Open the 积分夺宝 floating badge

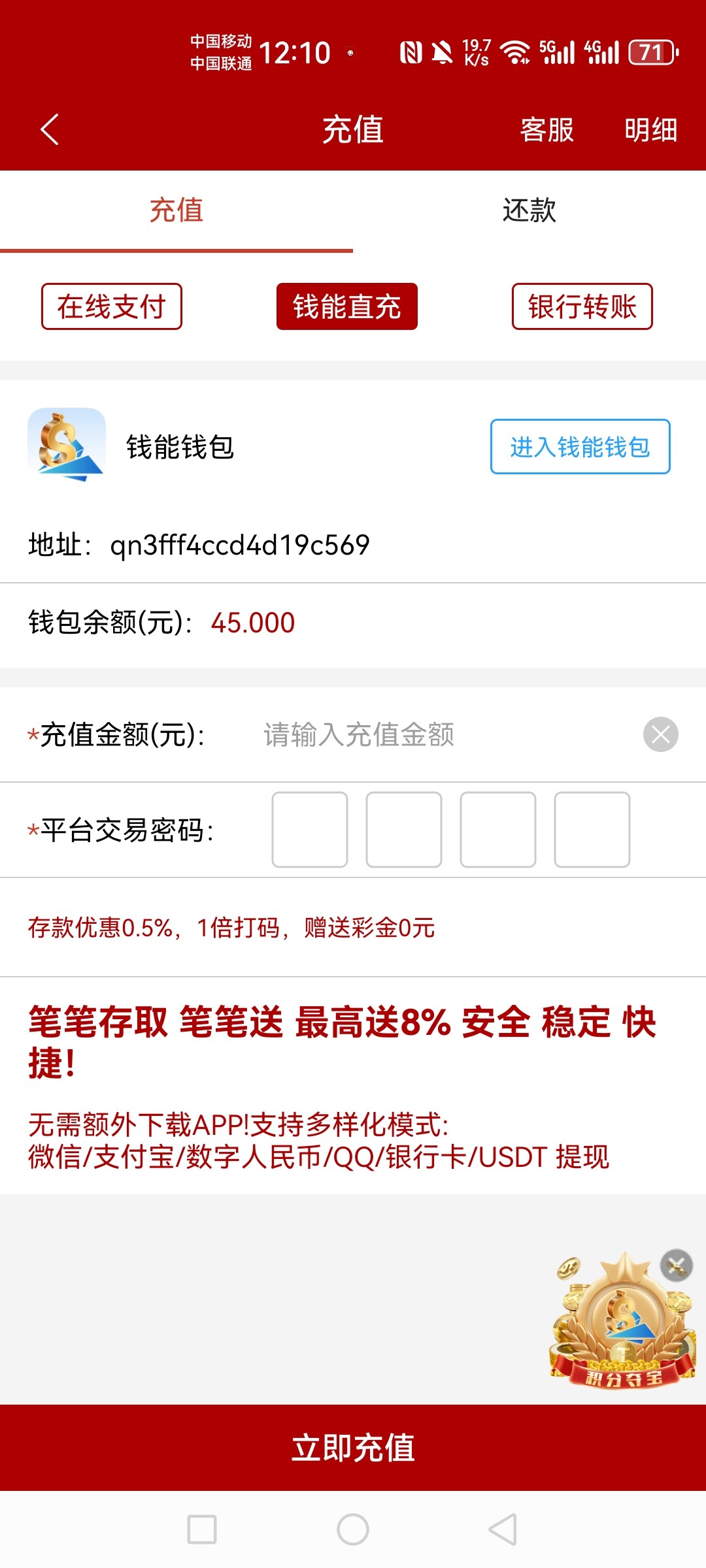621,1326
